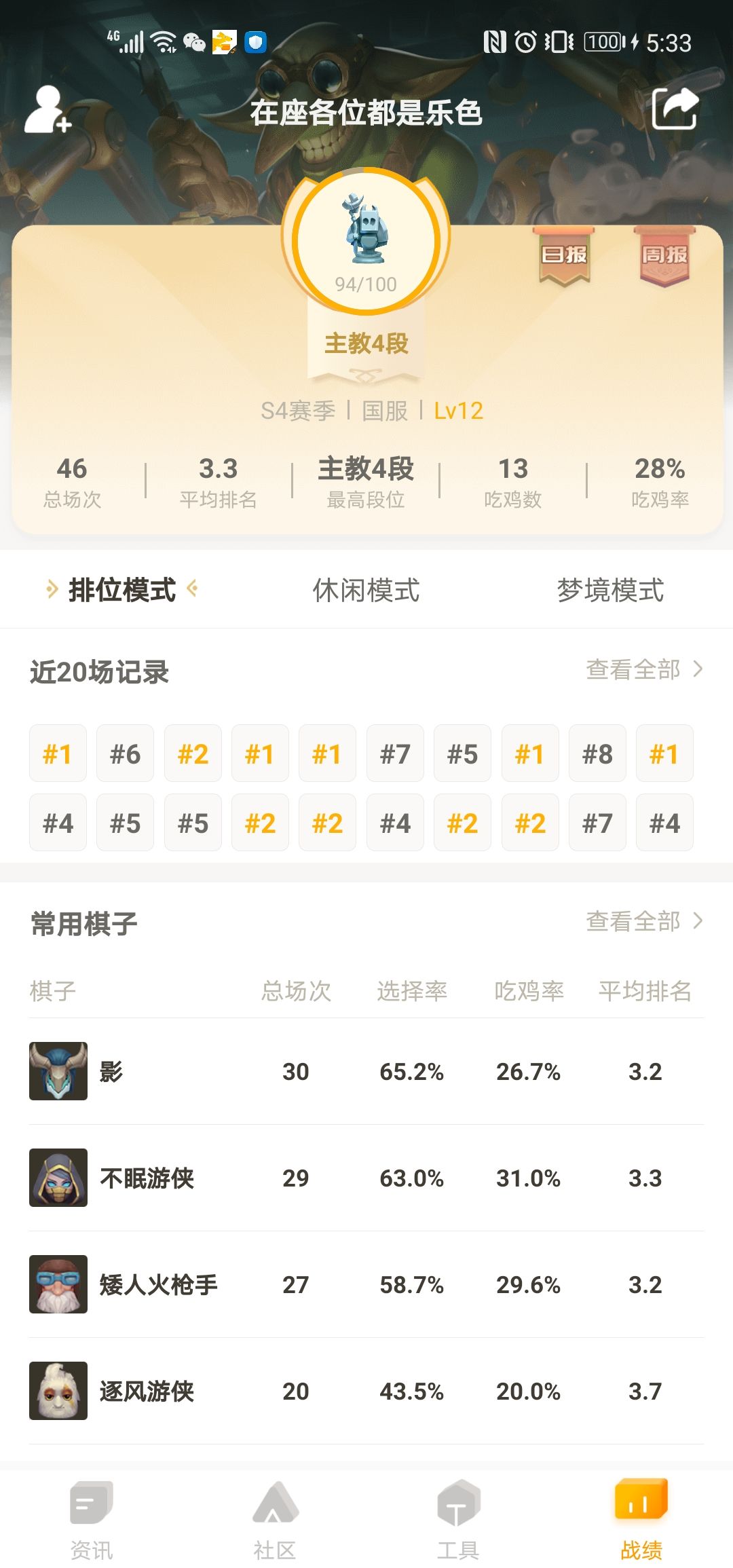The image size is (733, 1568).
Task: Switch to the 休闲模式 tab
Action: point(367,591)
